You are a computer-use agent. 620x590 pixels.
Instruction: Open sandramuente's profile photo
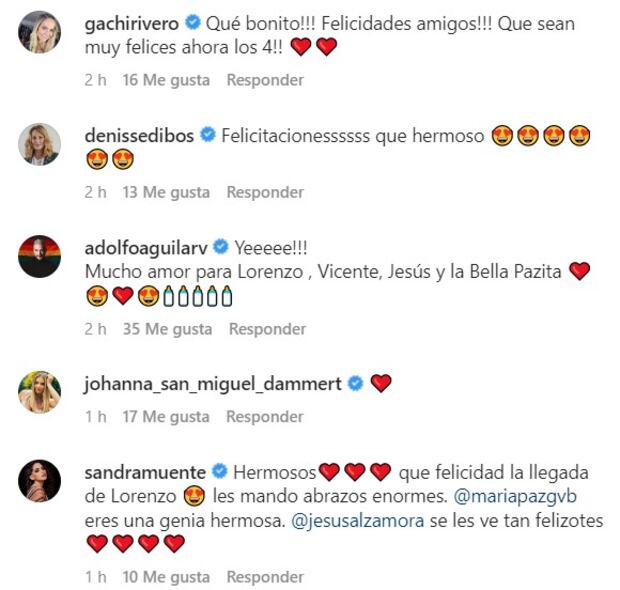[x=40, y=483]
